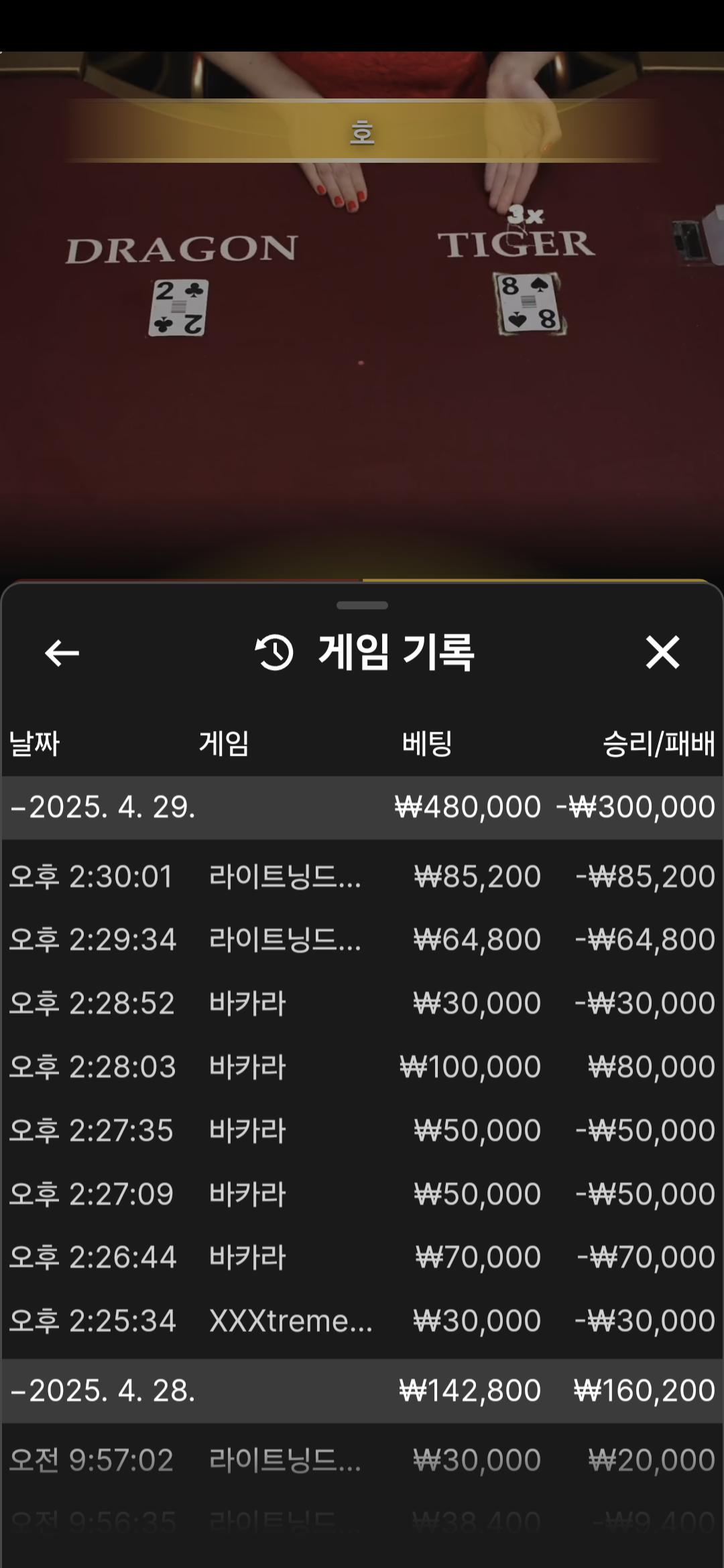The width and height of the screenshot is (724, 1568).
Task: Open the 오후 2:26:44 바카라 entry
Action: [x=362, y=1257]
